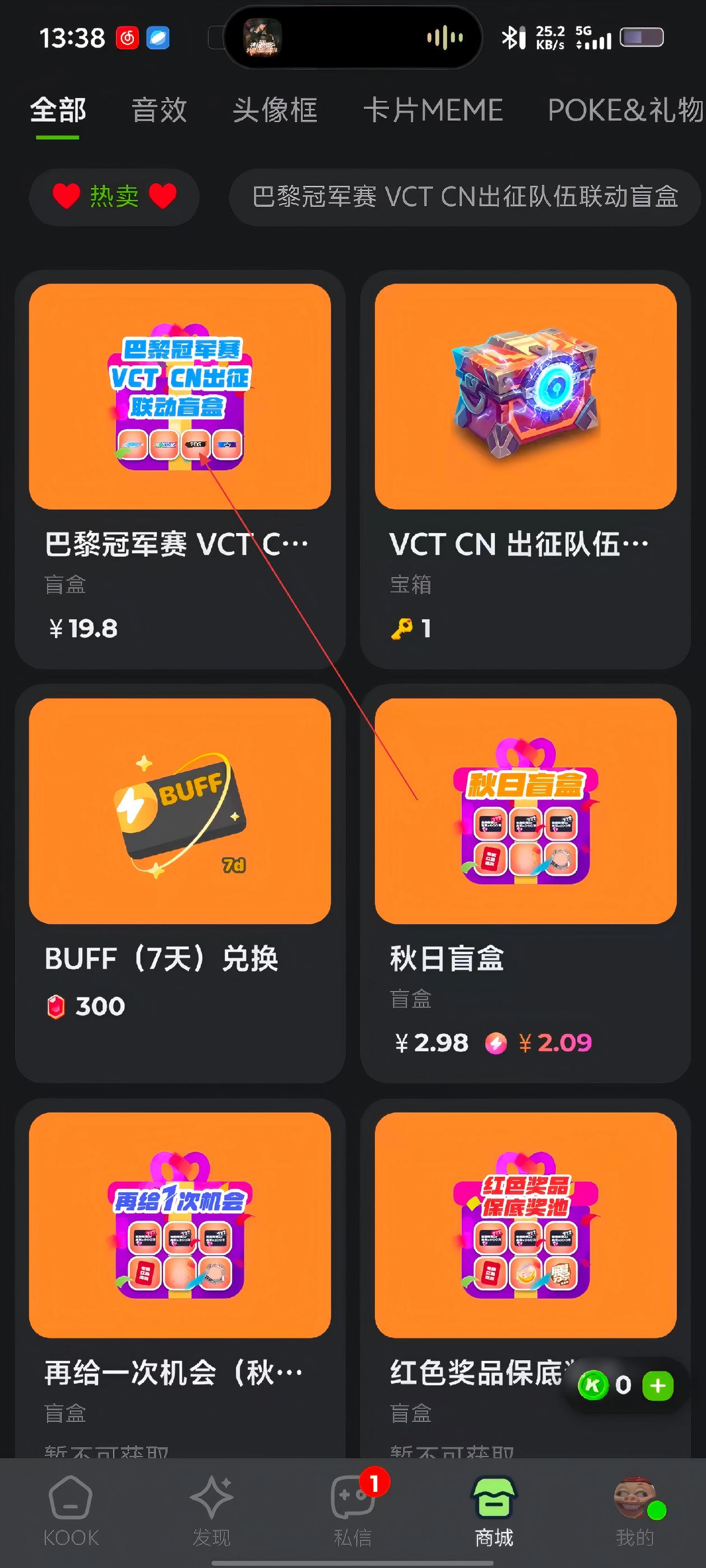The width and height of the screenshot is (706, 1568).
Task: Open the 头像框 tab
Action: tap(275, 111)
